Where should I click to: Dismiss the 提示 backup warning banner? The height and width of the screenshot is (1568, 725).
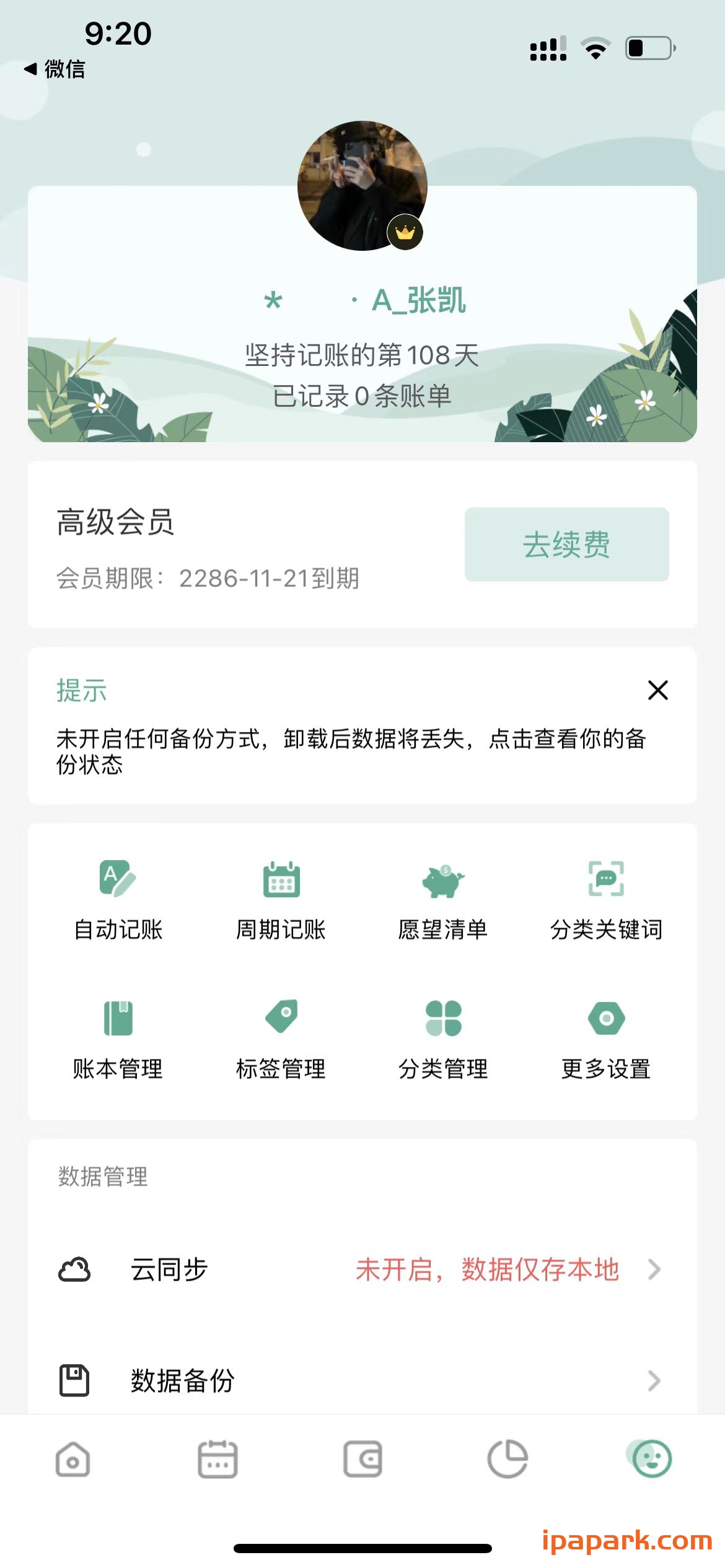click(658, 690)
